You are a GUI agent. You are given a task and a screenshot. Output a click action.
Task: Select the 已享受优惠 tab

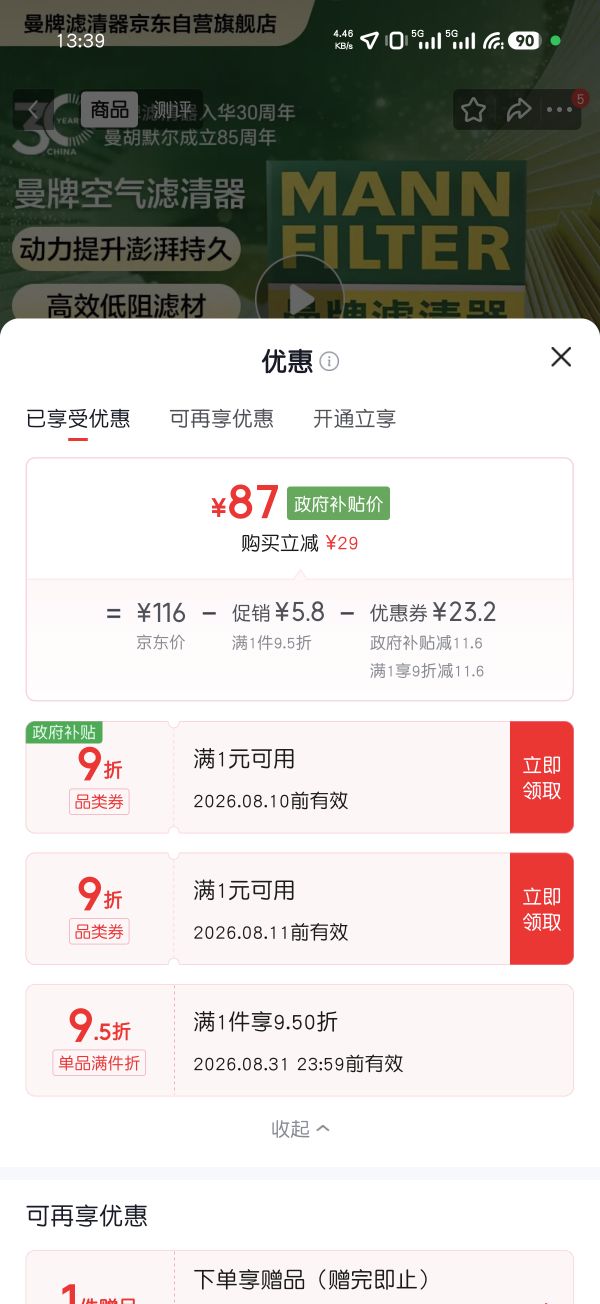coord(78,419)
